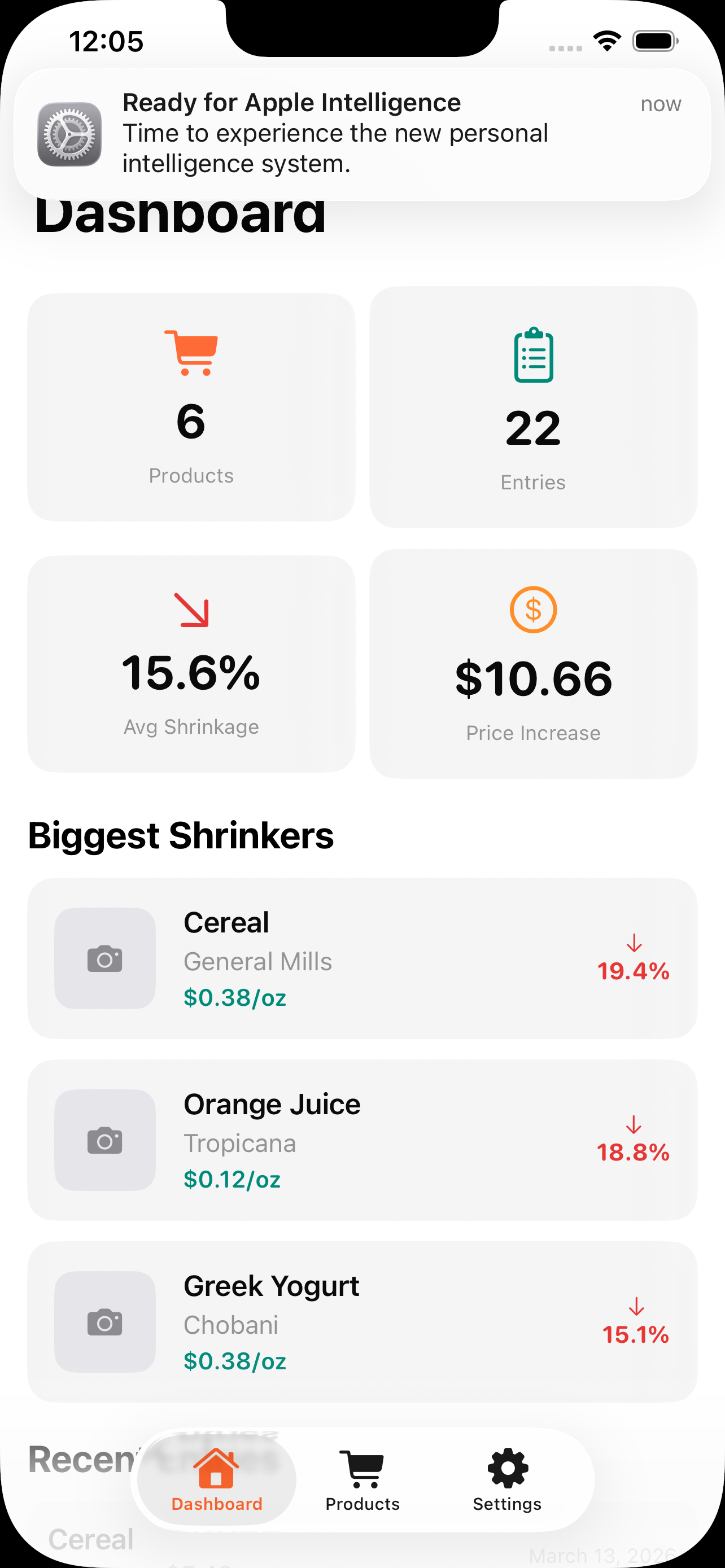Switch to the Products tab

(x=362, y=1481)
